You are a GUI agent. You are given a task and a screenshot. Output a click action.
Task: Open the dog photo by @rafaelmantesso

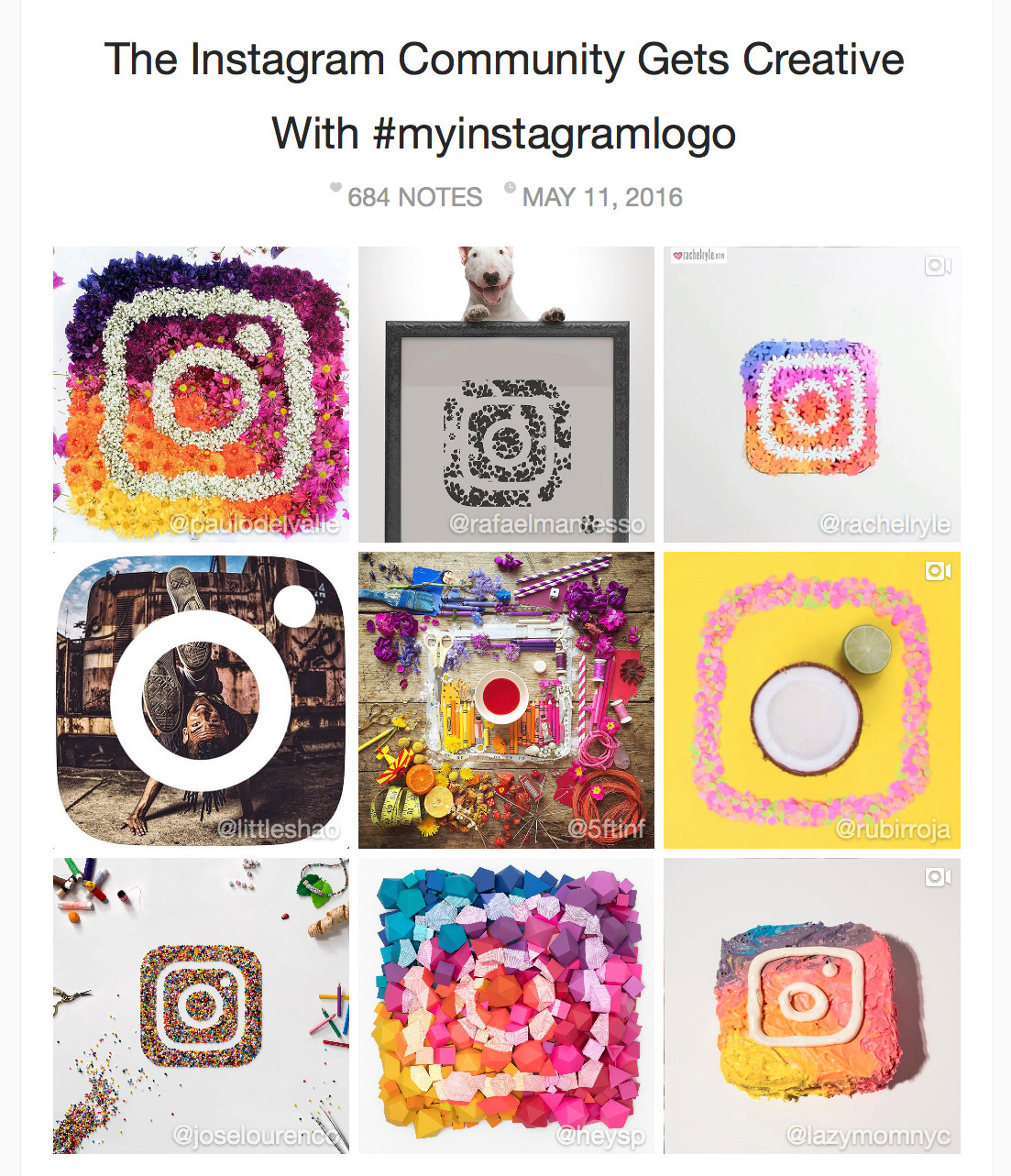506,394
